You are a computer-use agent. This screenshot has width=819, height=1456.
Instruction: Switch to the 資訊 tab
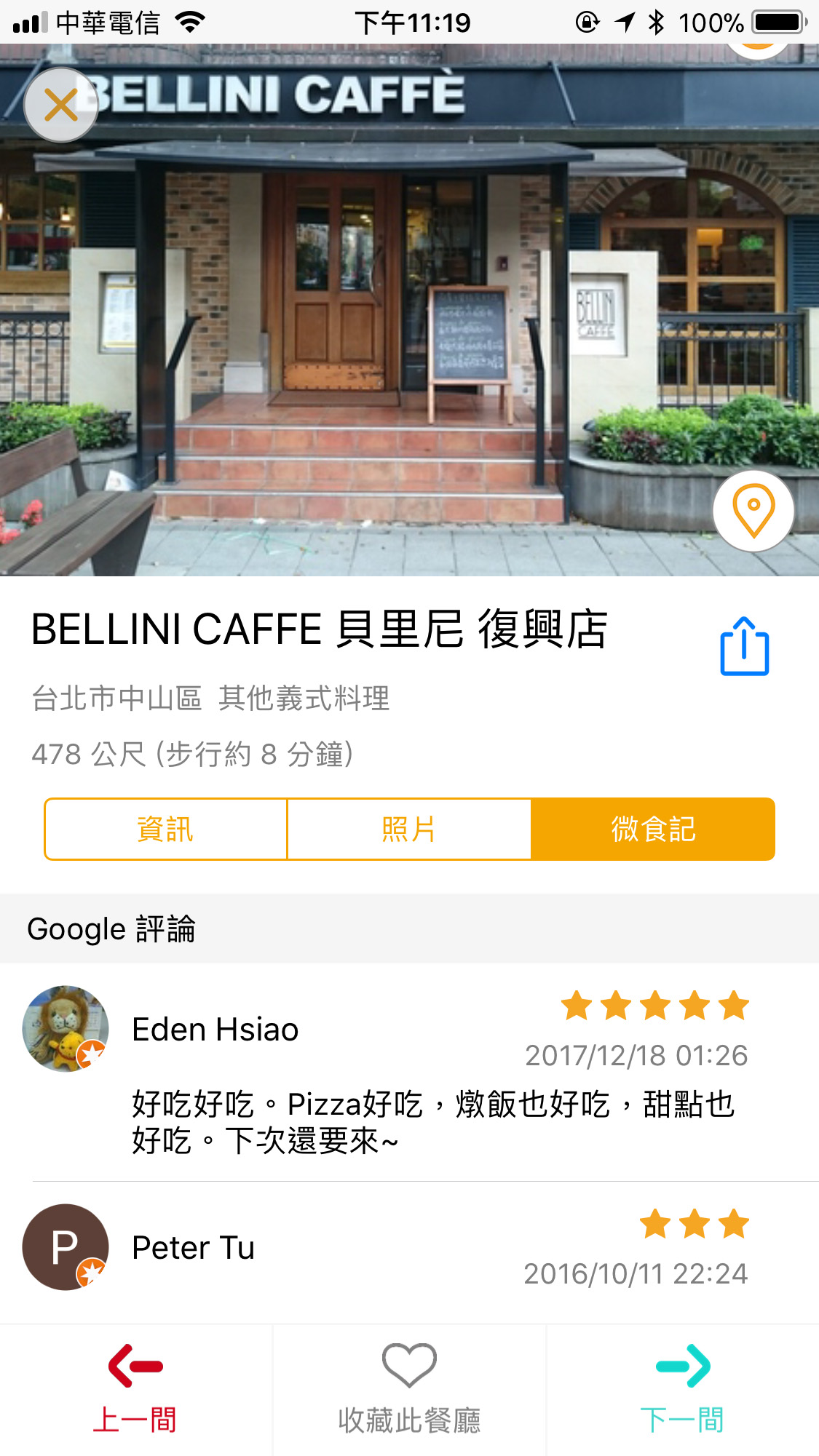pos(166,830)
